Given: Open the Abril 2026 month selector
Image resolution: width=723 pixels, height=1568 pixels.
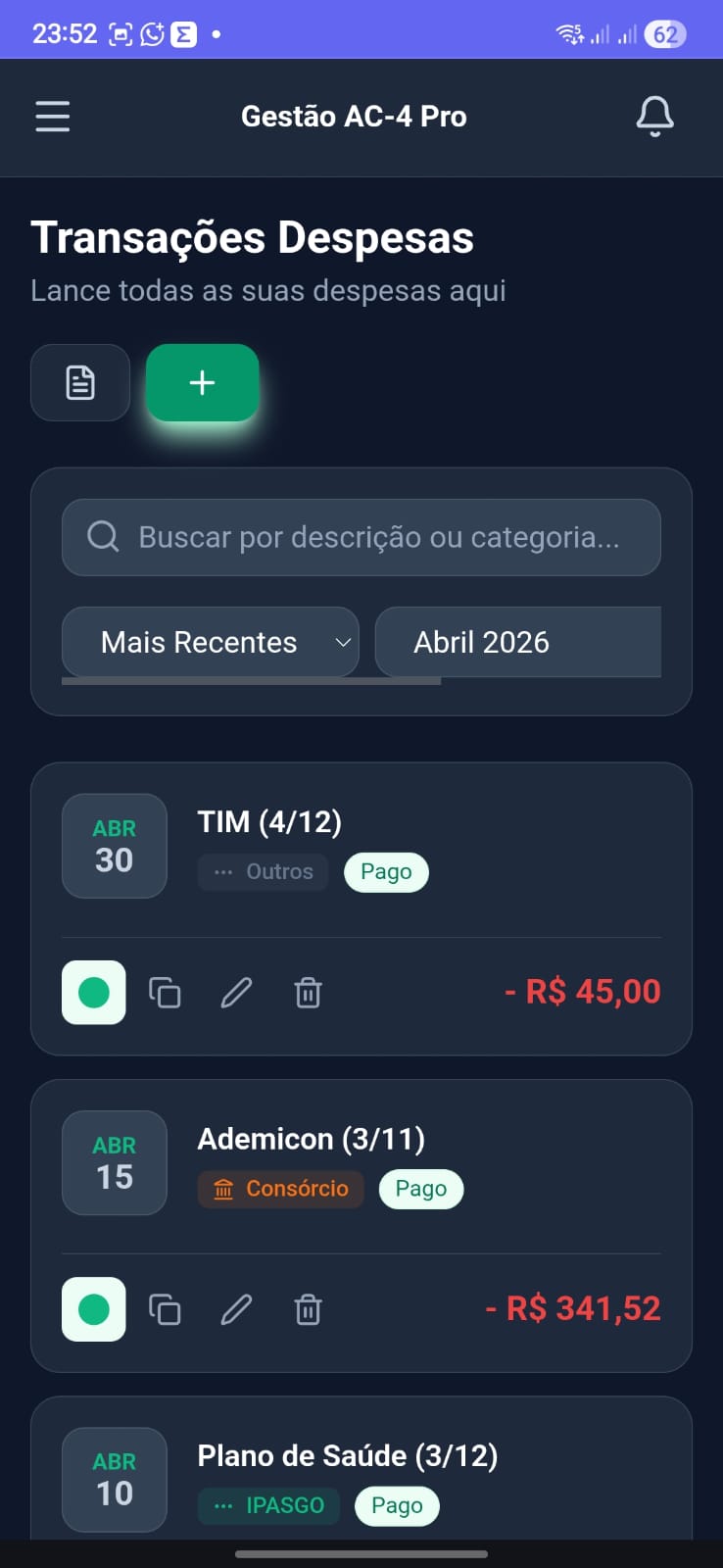Looking at the screenshot, I should click(x=517, y=642).
